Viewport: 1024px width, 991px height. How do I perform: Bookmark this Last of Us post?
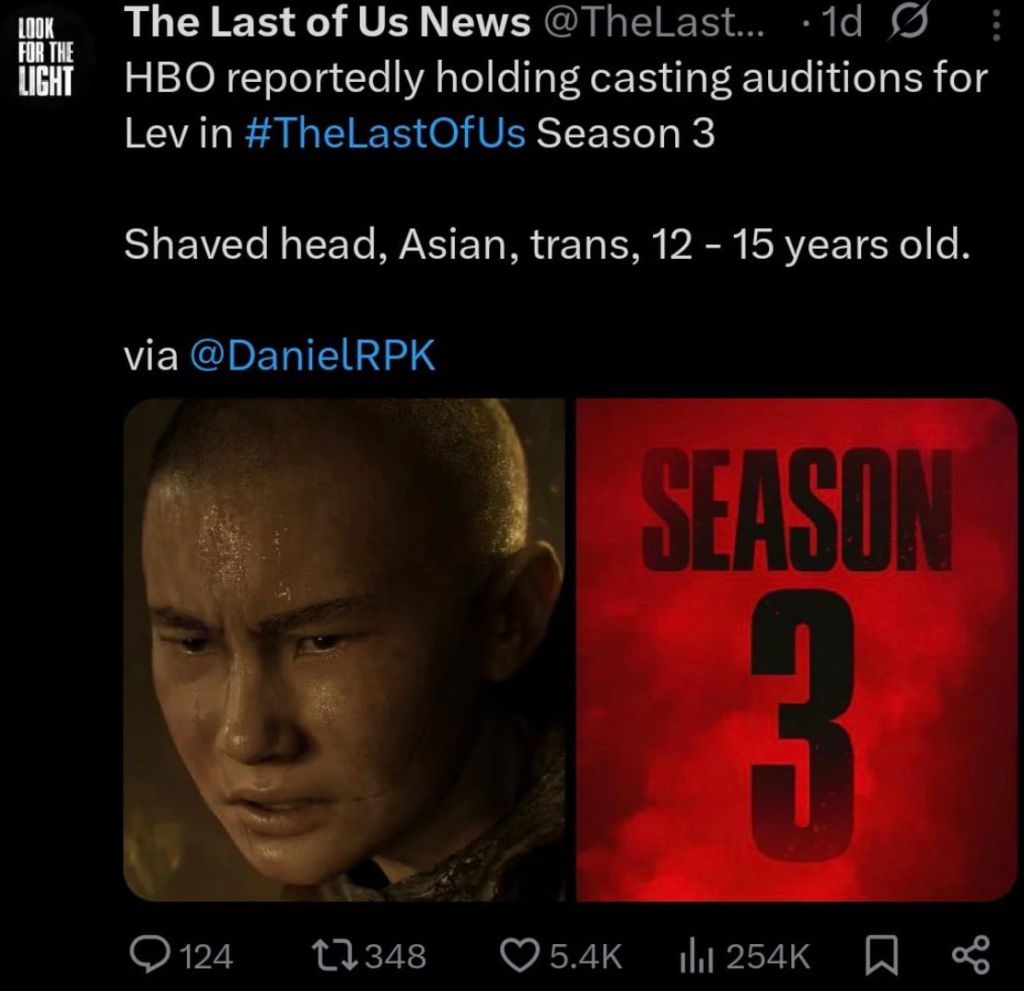tap(879, 956)
